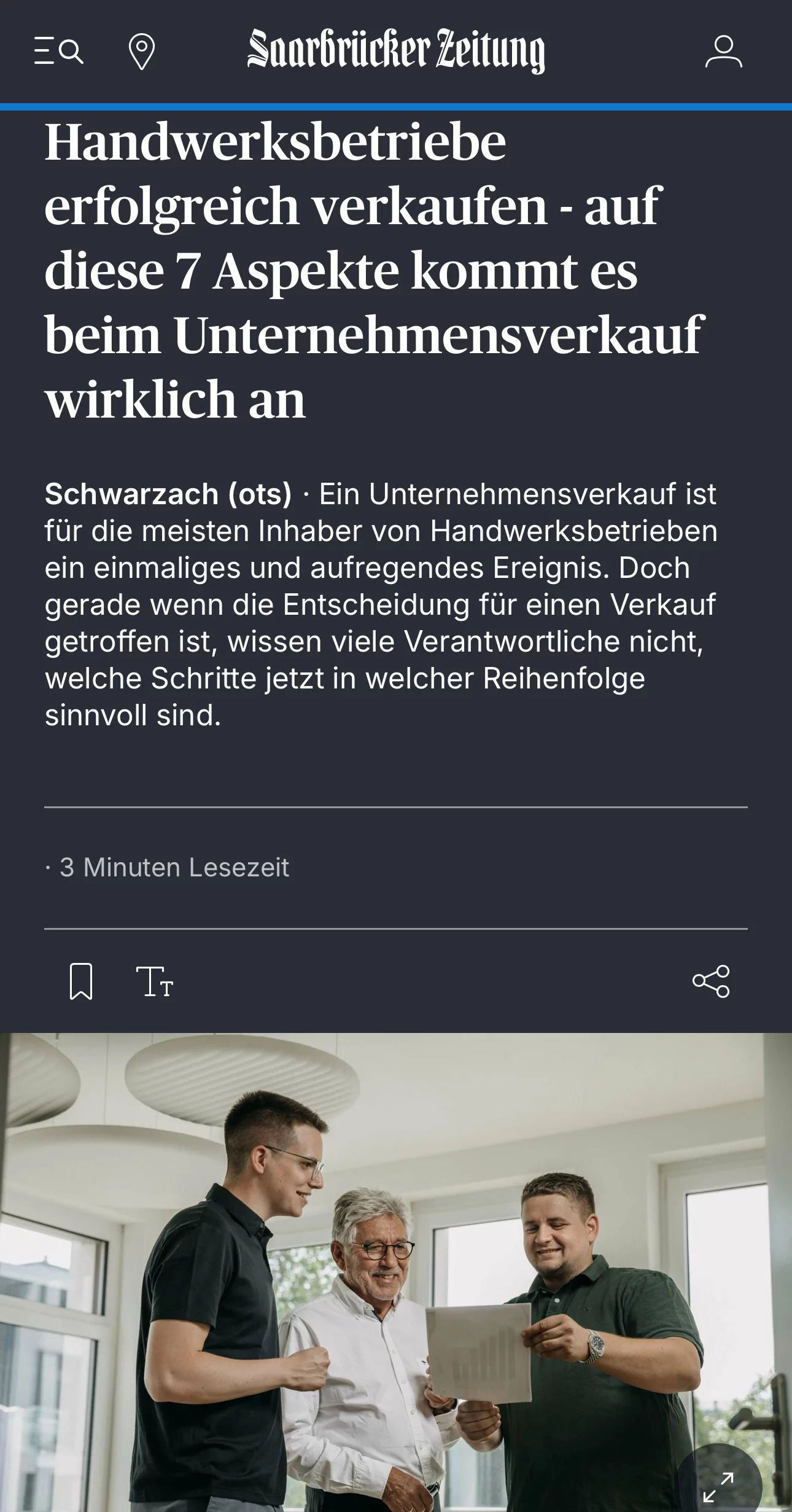792x1512 pixels.
Task: Go to Saarbrücker Zeitung homepage via logo
Action: (x=396, y=51)
